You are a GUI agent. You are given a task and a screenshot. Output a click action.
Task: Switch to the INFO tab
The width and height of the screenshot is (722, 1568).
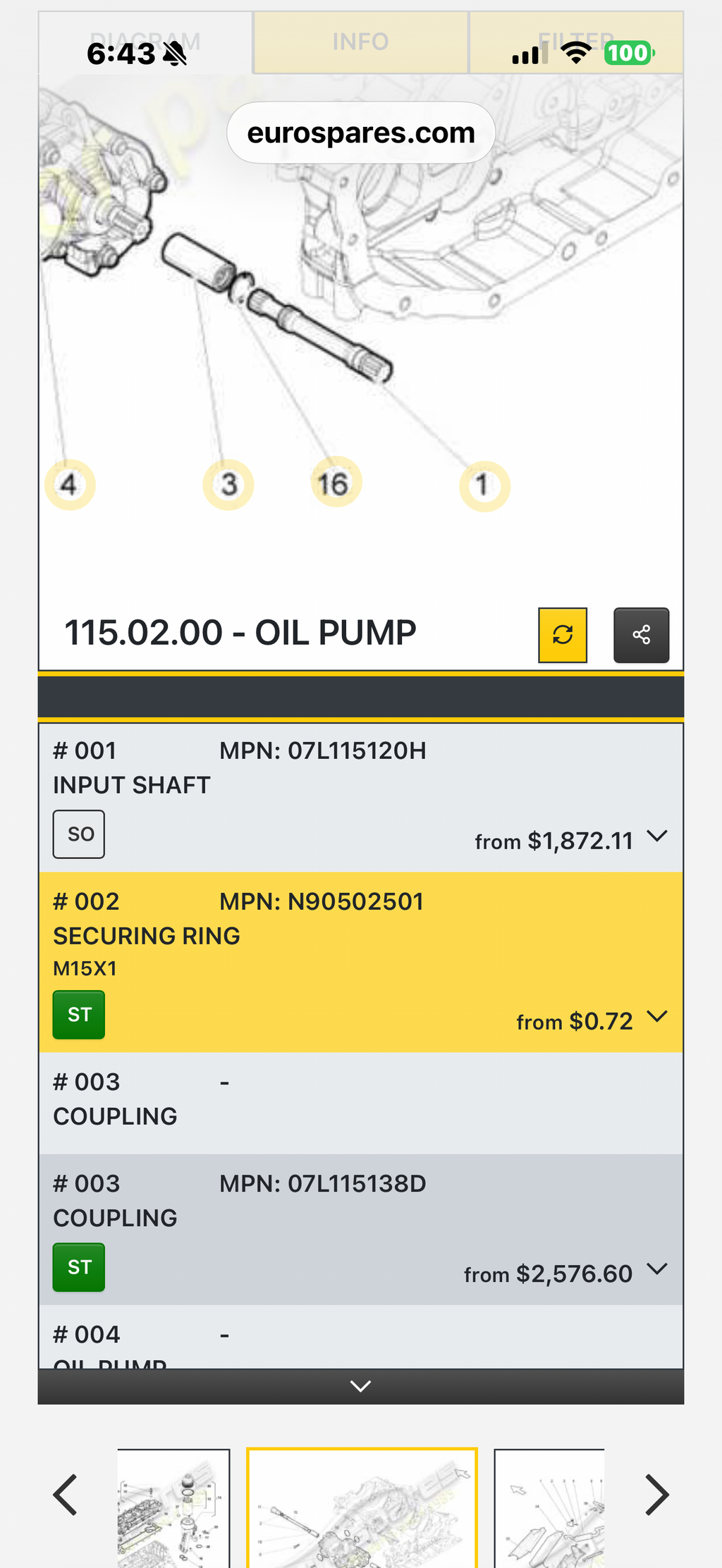click(361, 42)
